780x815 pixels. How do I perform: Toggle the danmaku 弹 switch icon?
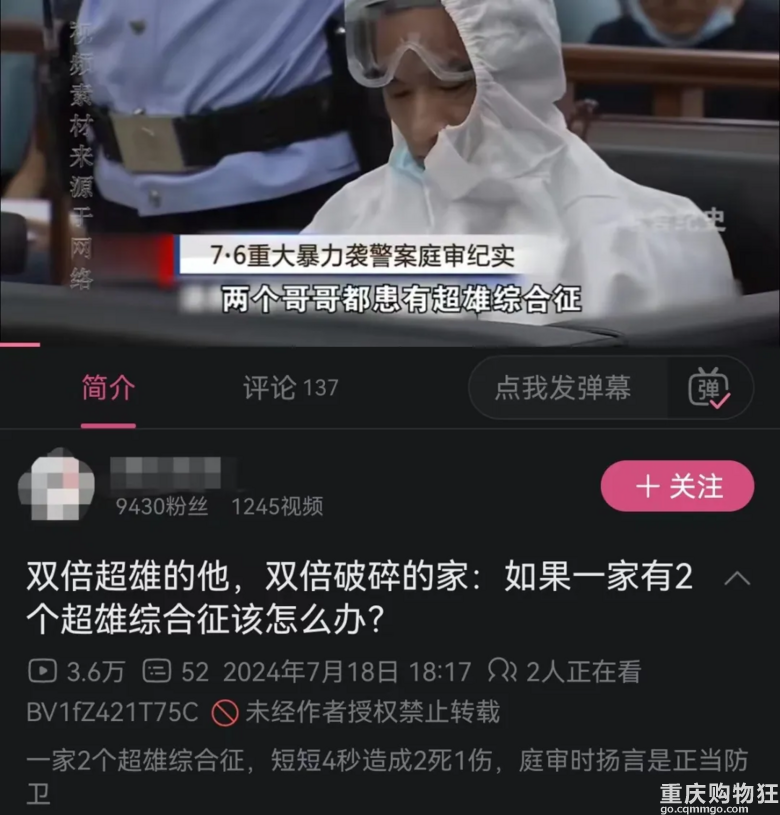coord(709,388)
